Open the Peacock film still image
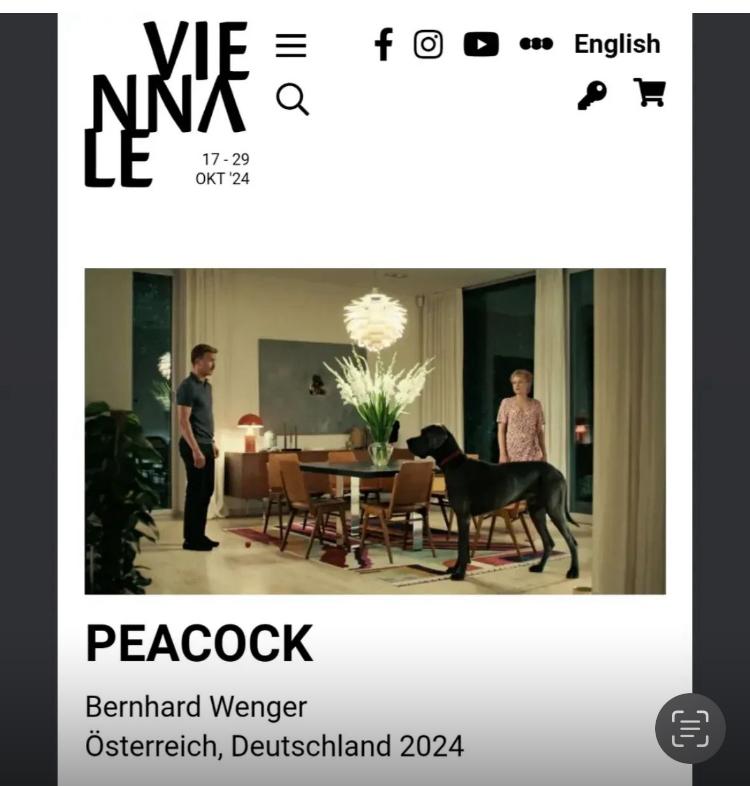750x786 pixels. pos(375,431)
